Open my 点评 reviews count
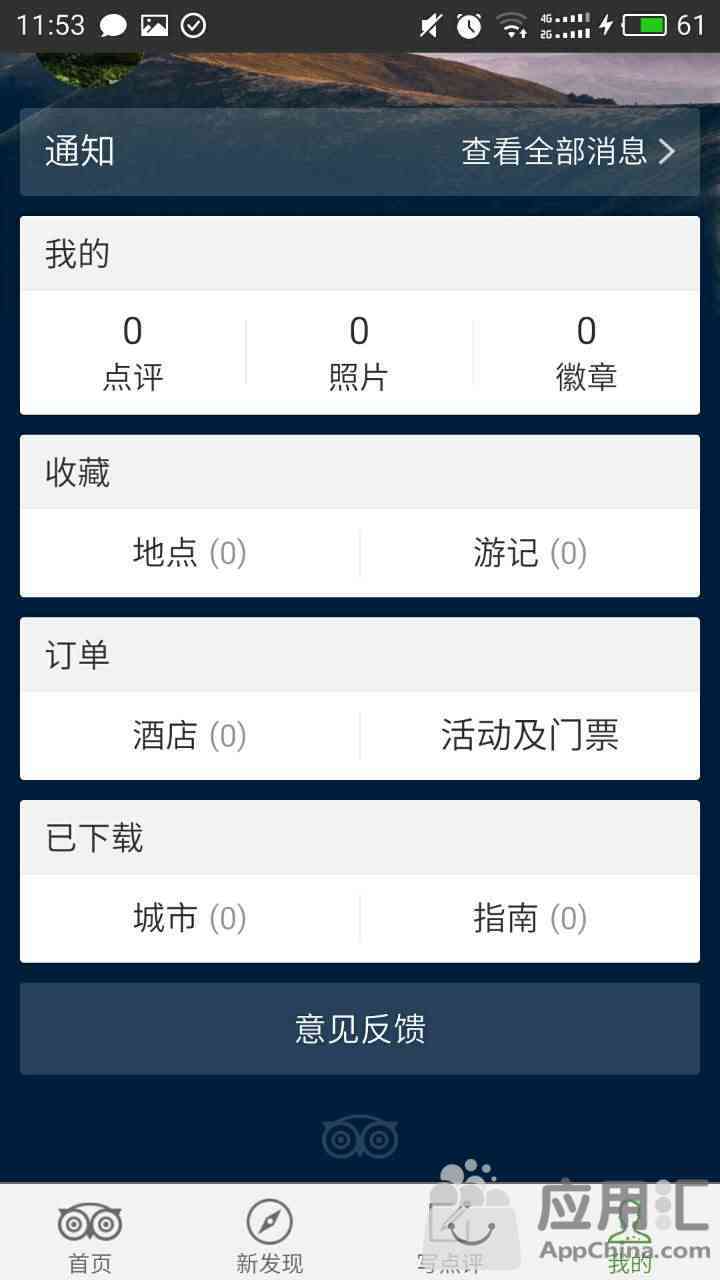 point(133,353)
